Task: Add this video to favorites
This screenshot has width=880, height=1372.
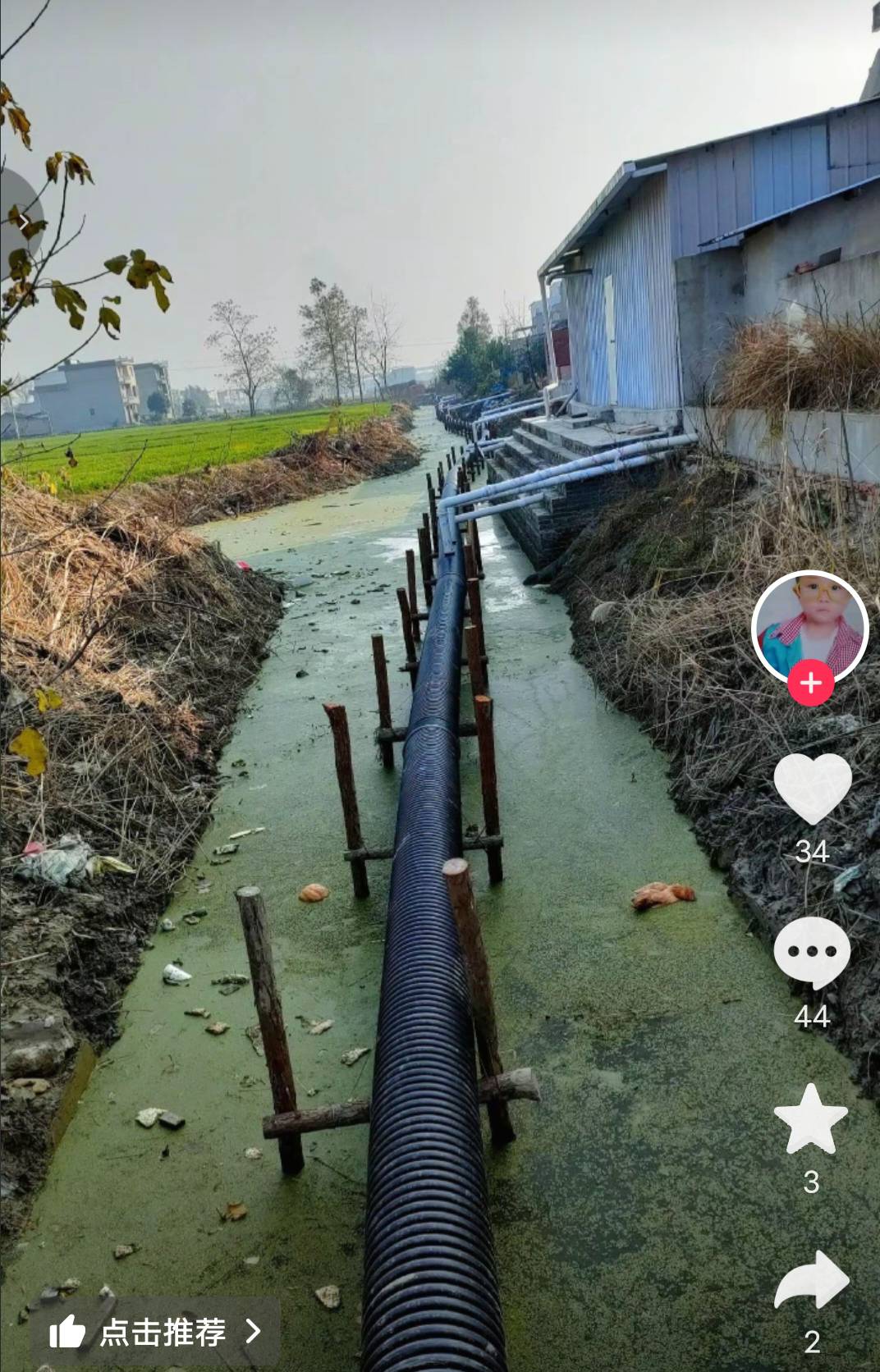Action: (811, 1120)
